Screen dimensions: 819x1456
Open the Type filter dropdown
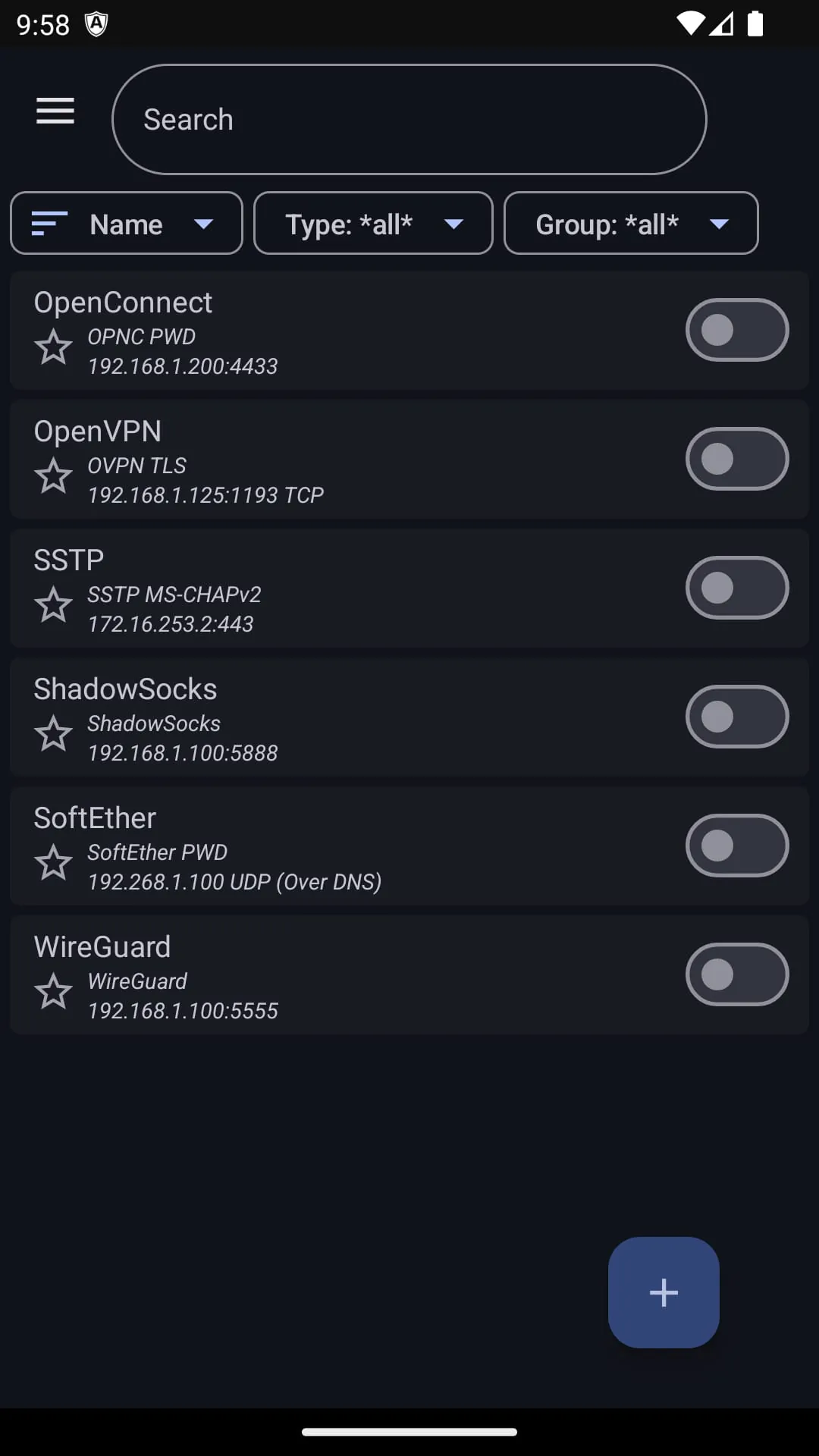(x=372, y=223)
